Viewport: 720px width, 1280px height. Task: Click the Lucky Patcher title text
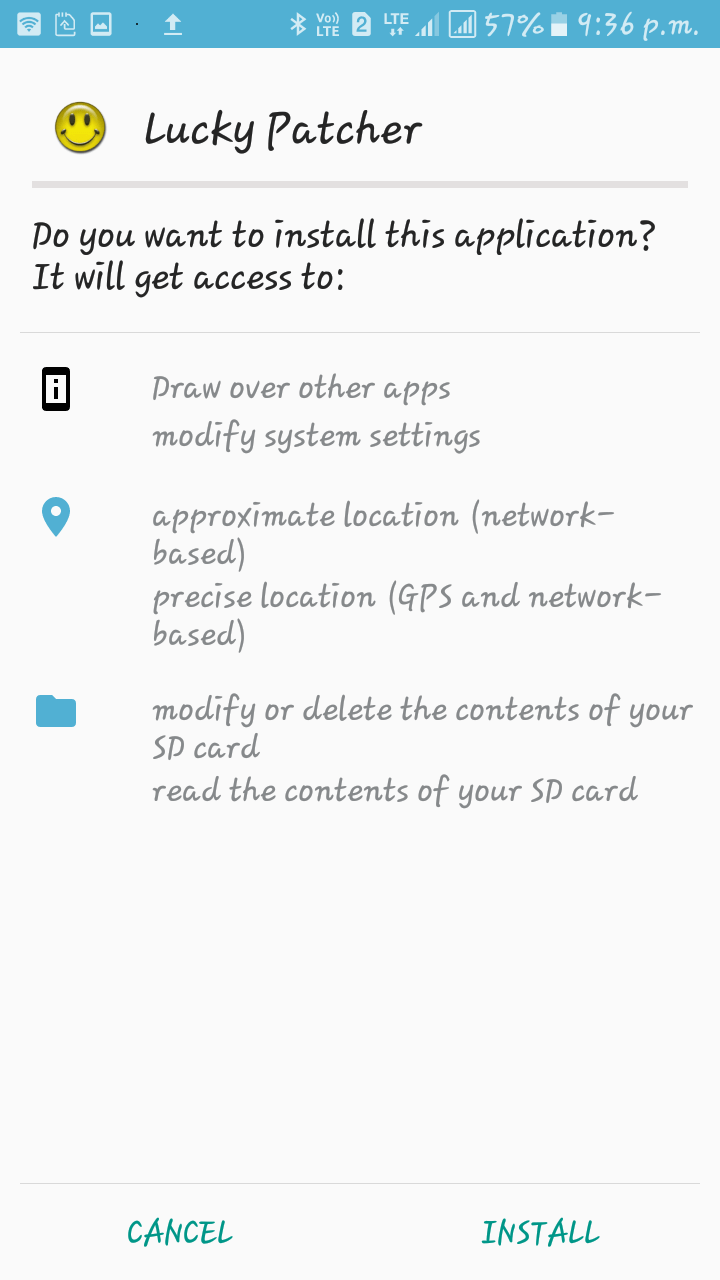coord(283,128)
